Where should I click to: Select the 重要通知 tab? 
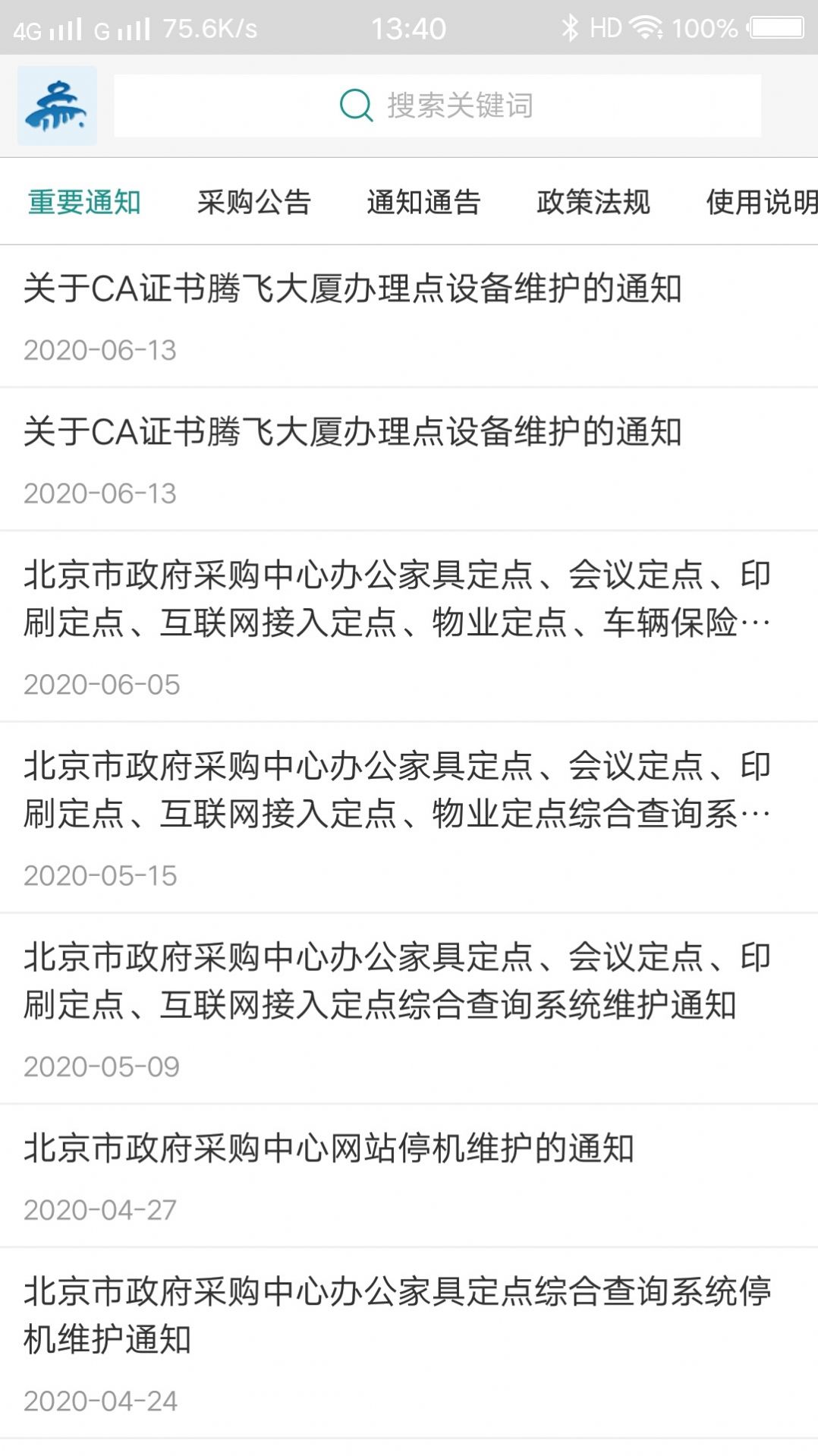coord(84,202)
